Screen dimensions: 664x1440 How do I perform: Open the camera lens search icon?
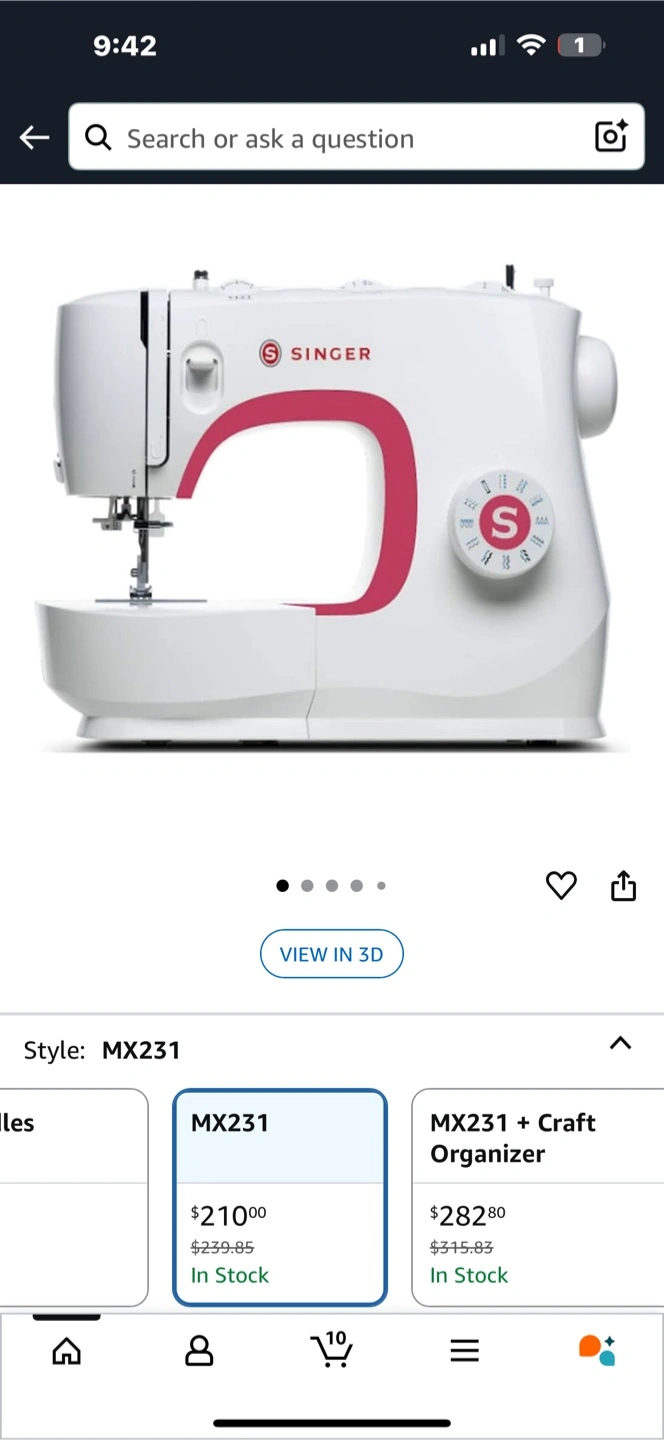611,137
